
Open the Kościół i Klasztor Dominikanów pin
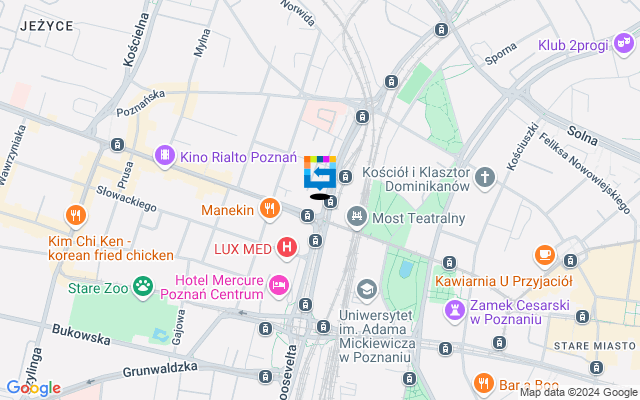[485, 178]
